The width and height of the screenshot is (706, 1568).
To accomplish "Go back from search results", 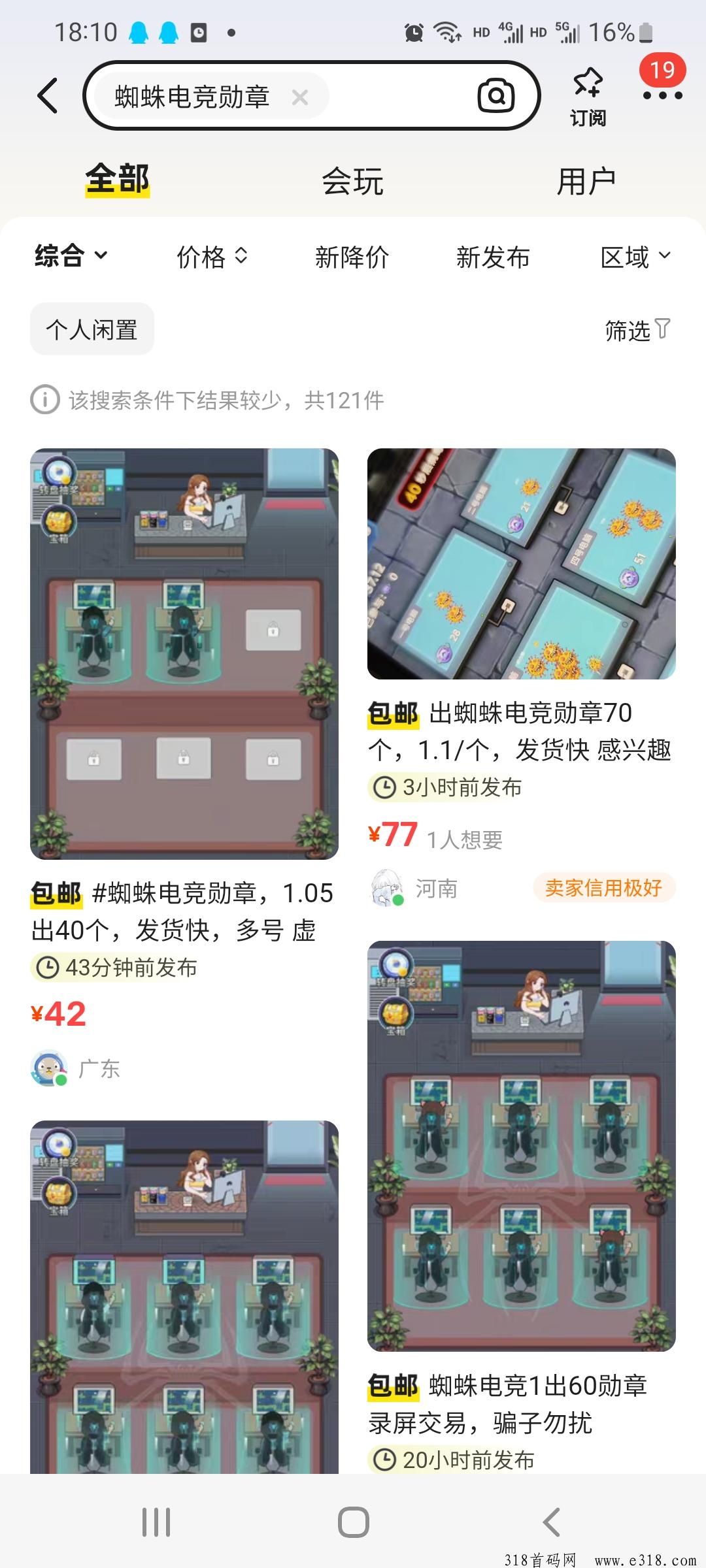I will click(x=48, y=96).
